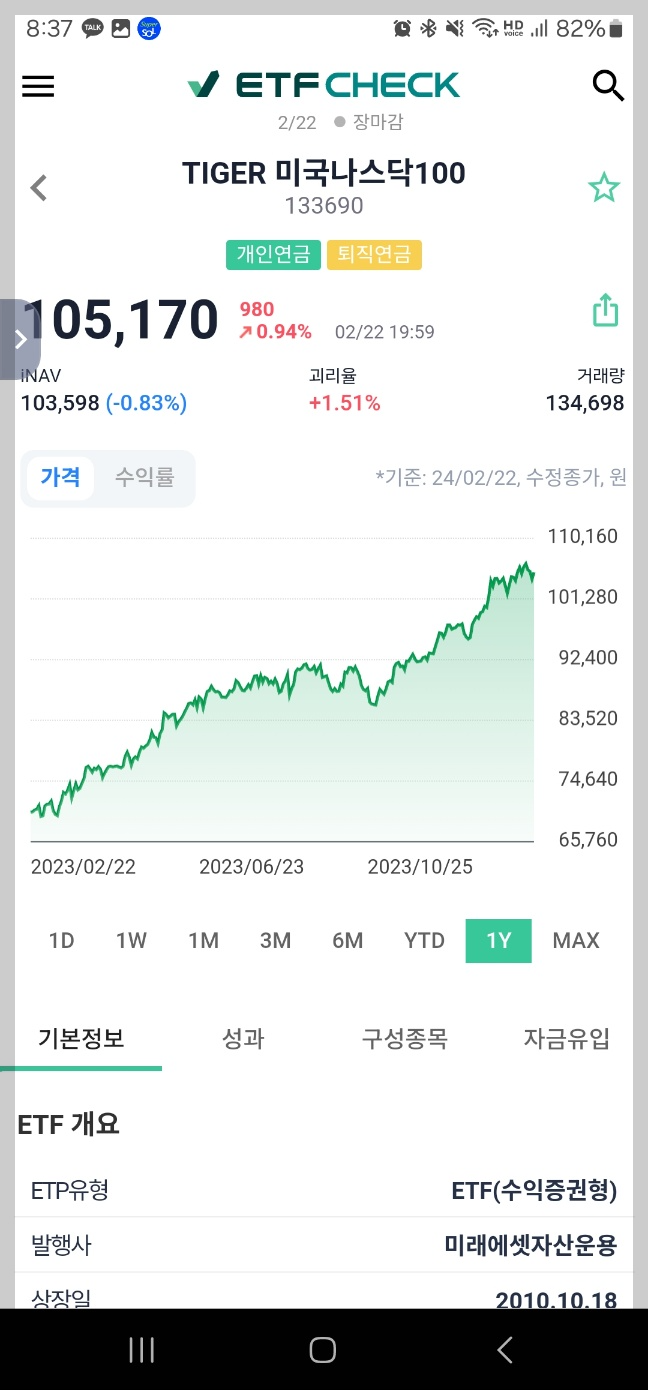Screen dimensions: 648x1390
Task: Switch to the 자금유입 tab
Action: 567,1038
